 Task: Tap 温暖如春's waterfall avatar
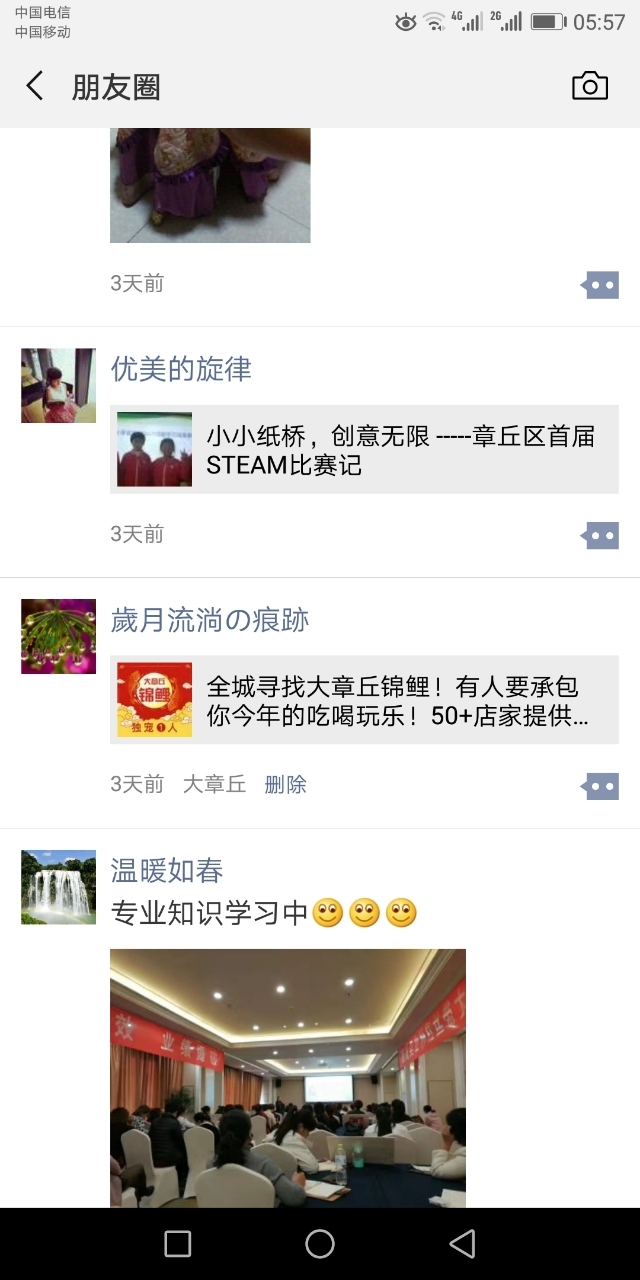click(58, 887)
